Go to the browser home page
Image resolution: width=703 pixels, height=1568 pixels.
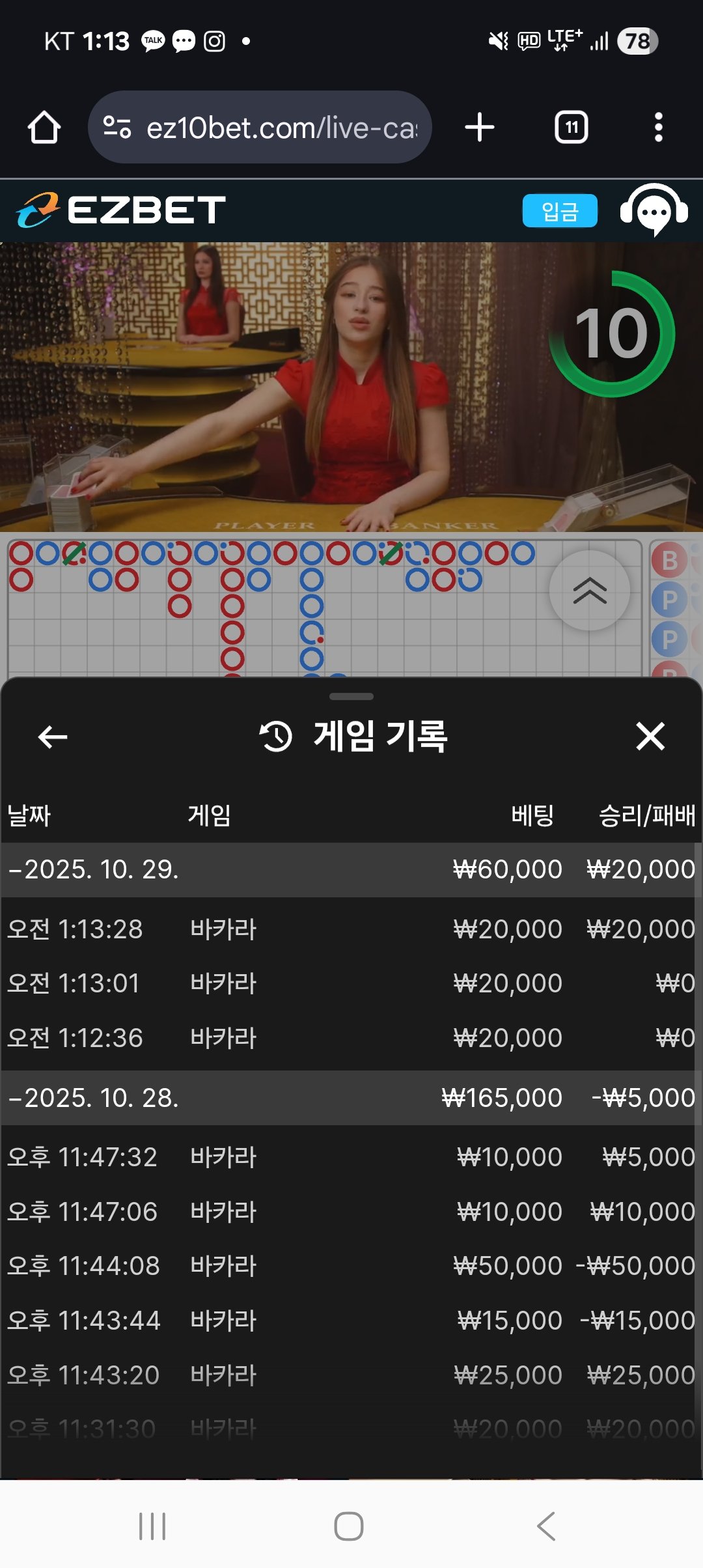click(x=44, y=127)
